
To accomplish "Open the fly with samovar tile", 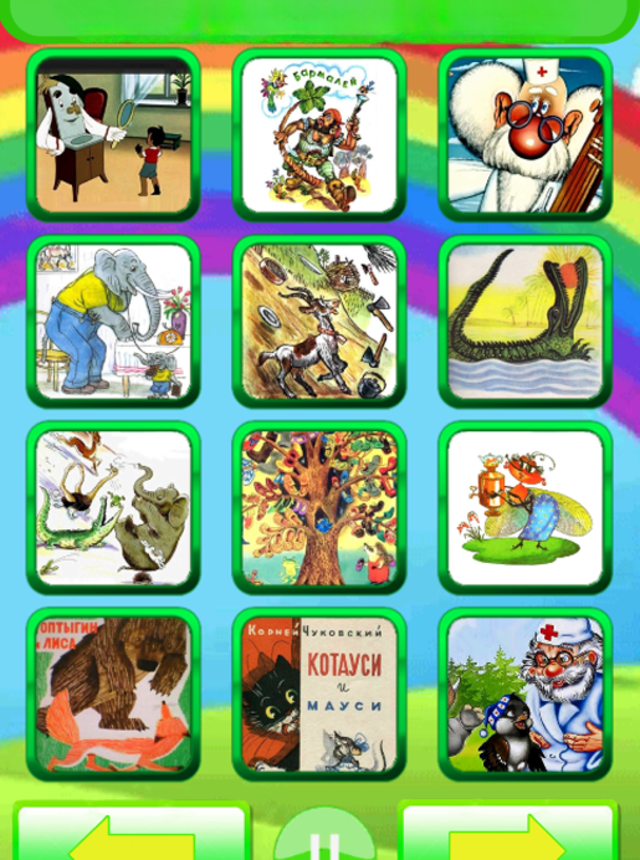I will click(x=525, y=508).
